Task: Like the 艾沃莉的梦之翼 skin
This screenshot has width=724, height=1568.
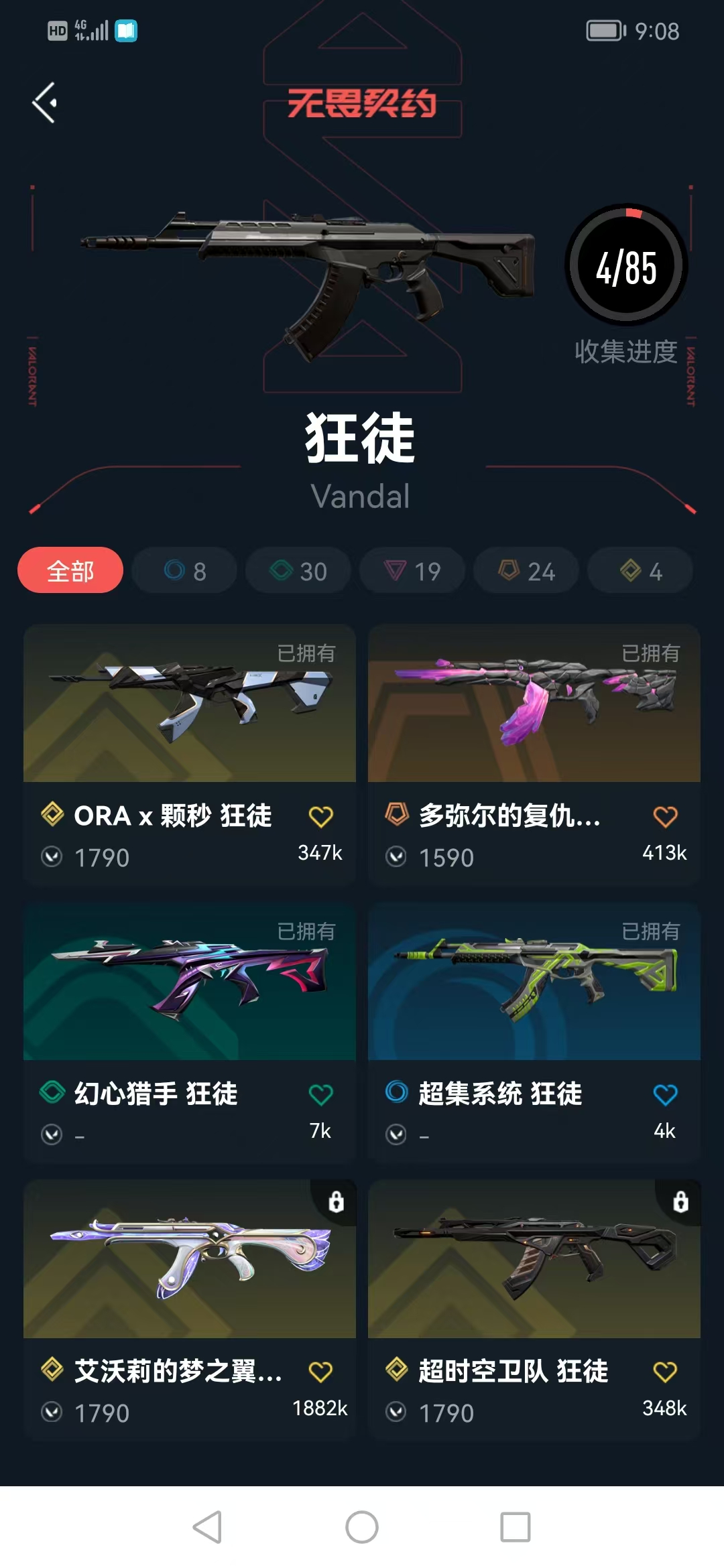Action: coord(320,1372)
